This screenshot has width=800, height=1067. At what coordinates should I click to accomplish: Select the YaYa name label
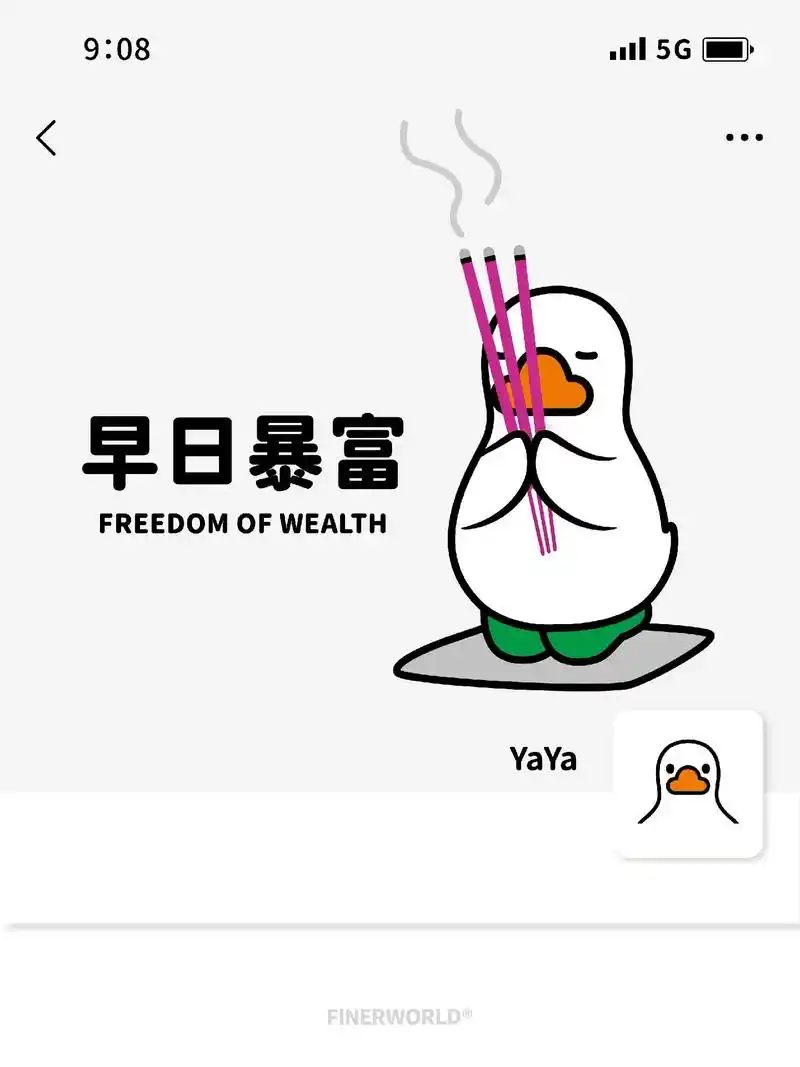point(544,760)
